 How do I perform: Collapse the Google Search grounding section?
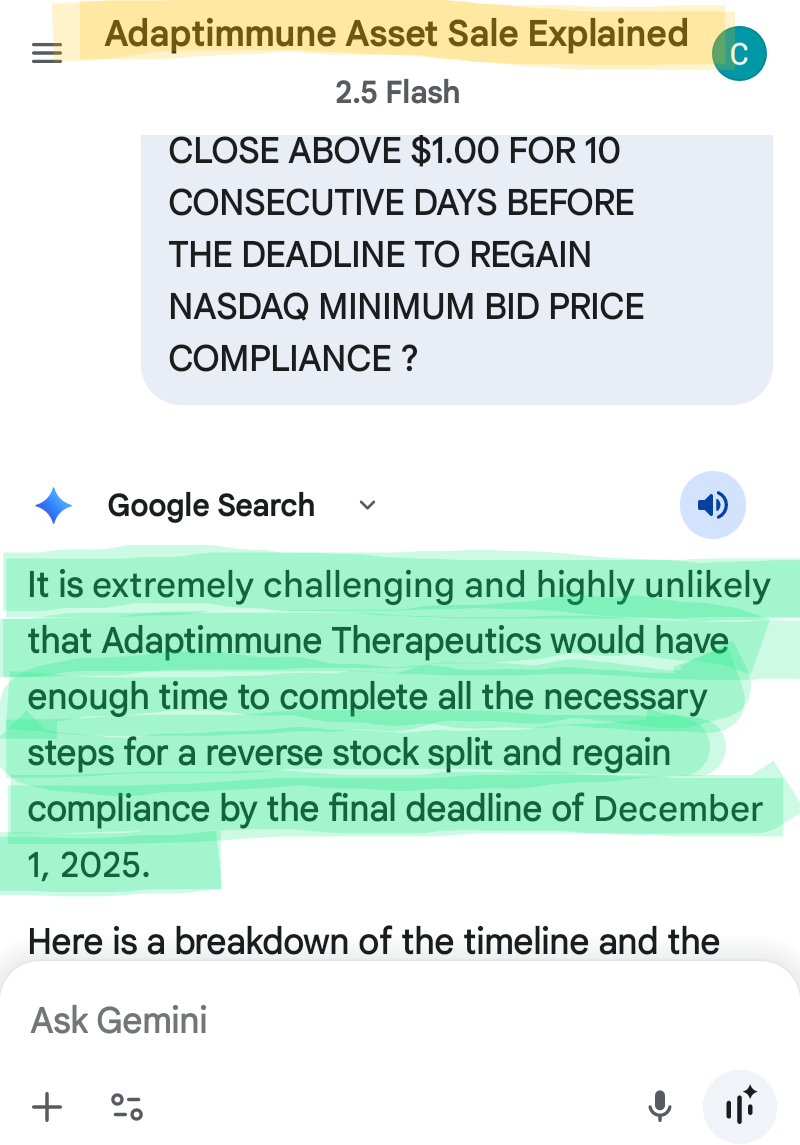point(367,506)
